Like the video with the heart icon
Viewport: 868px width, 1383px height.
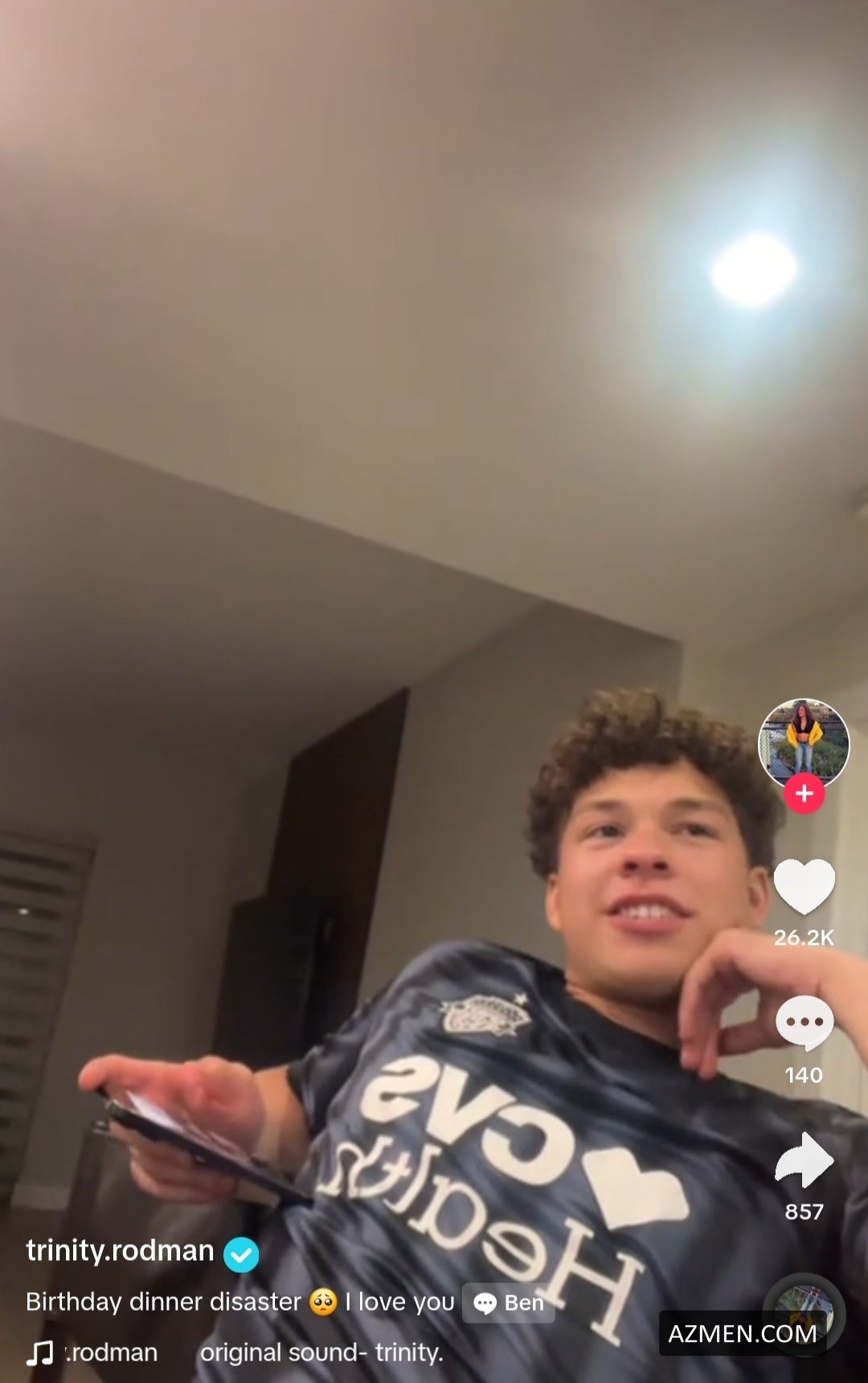coord(804,886)
